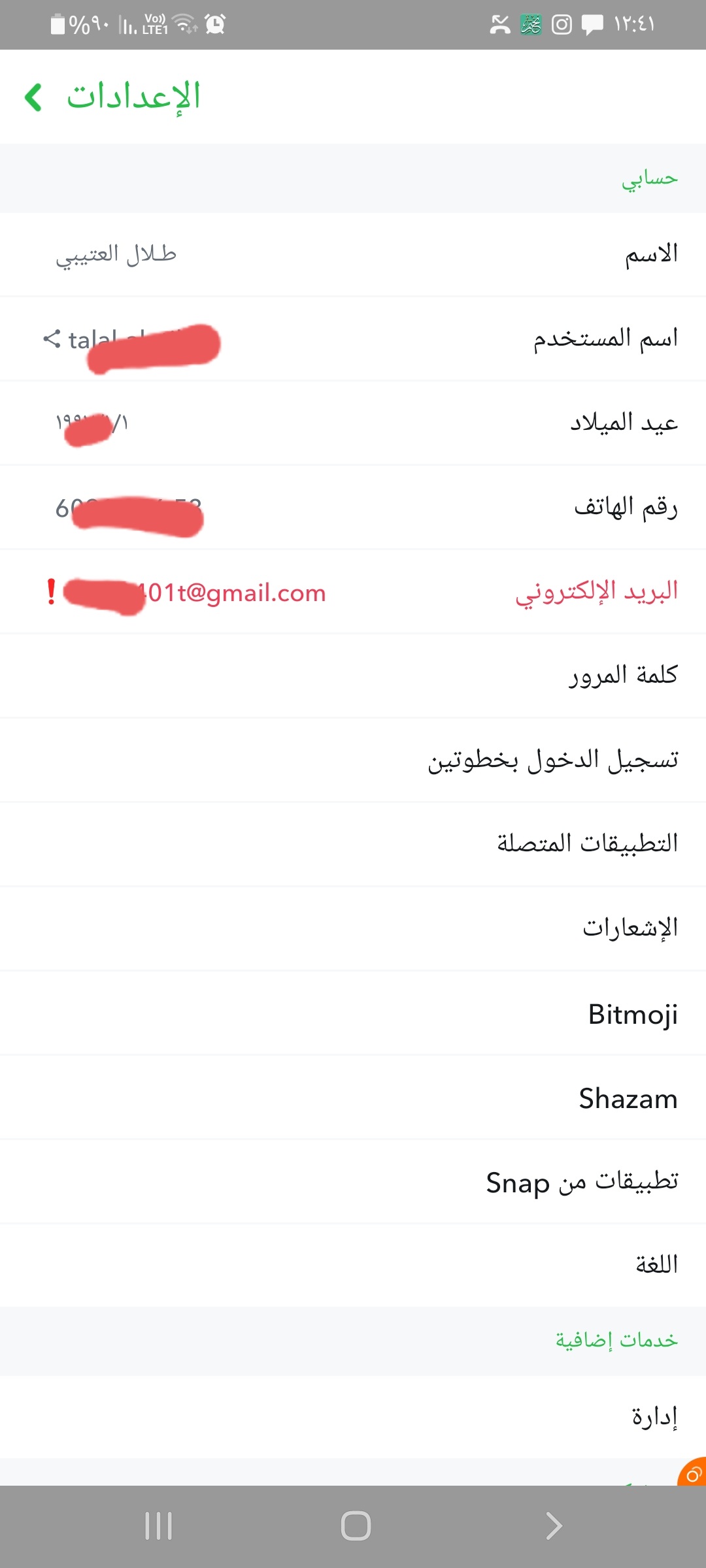
Task: Open the رقم الهاتف (phone number) row
Action: pyautogui.click(x=353, y=507)
